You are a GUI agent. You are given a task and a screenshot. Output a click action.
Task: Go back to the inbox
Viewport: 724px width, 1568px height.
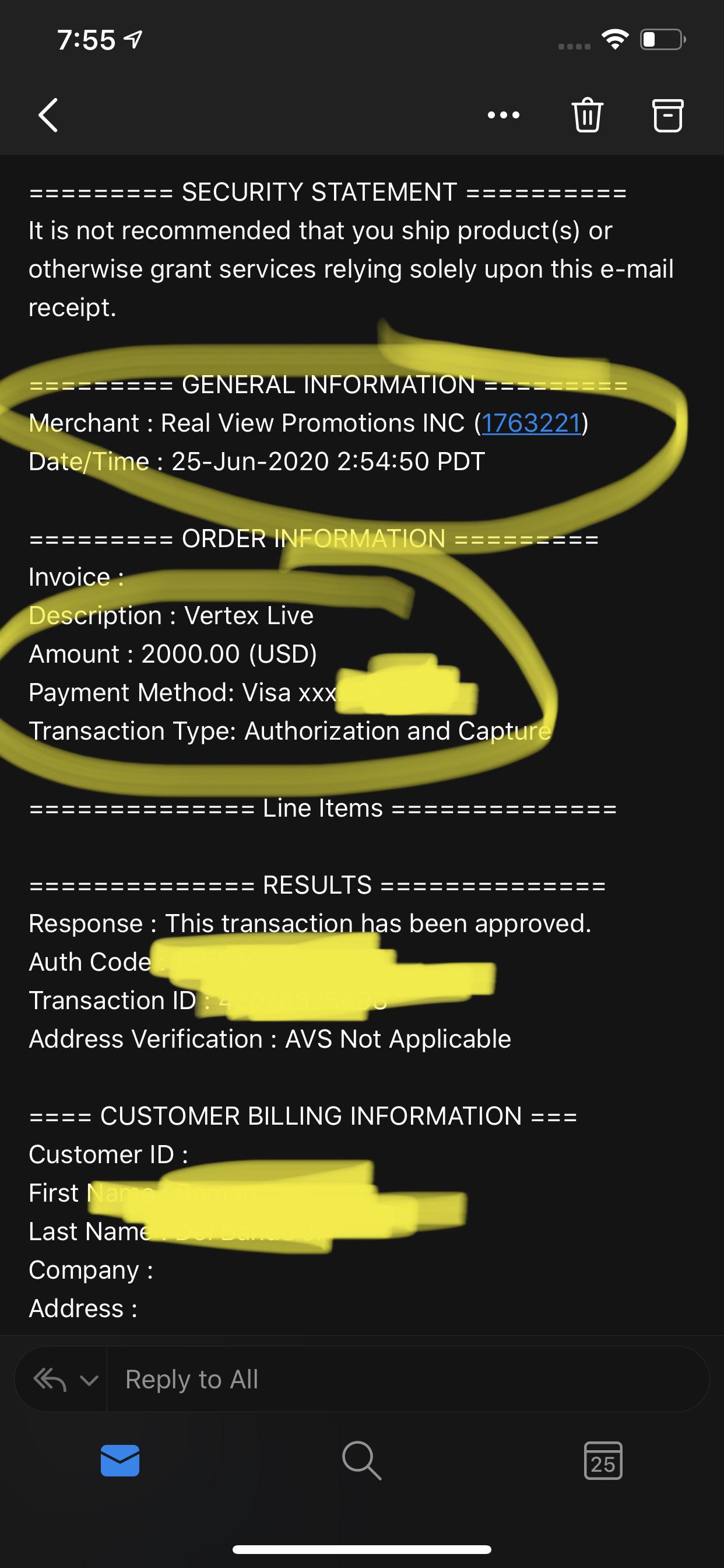[48, 115]
